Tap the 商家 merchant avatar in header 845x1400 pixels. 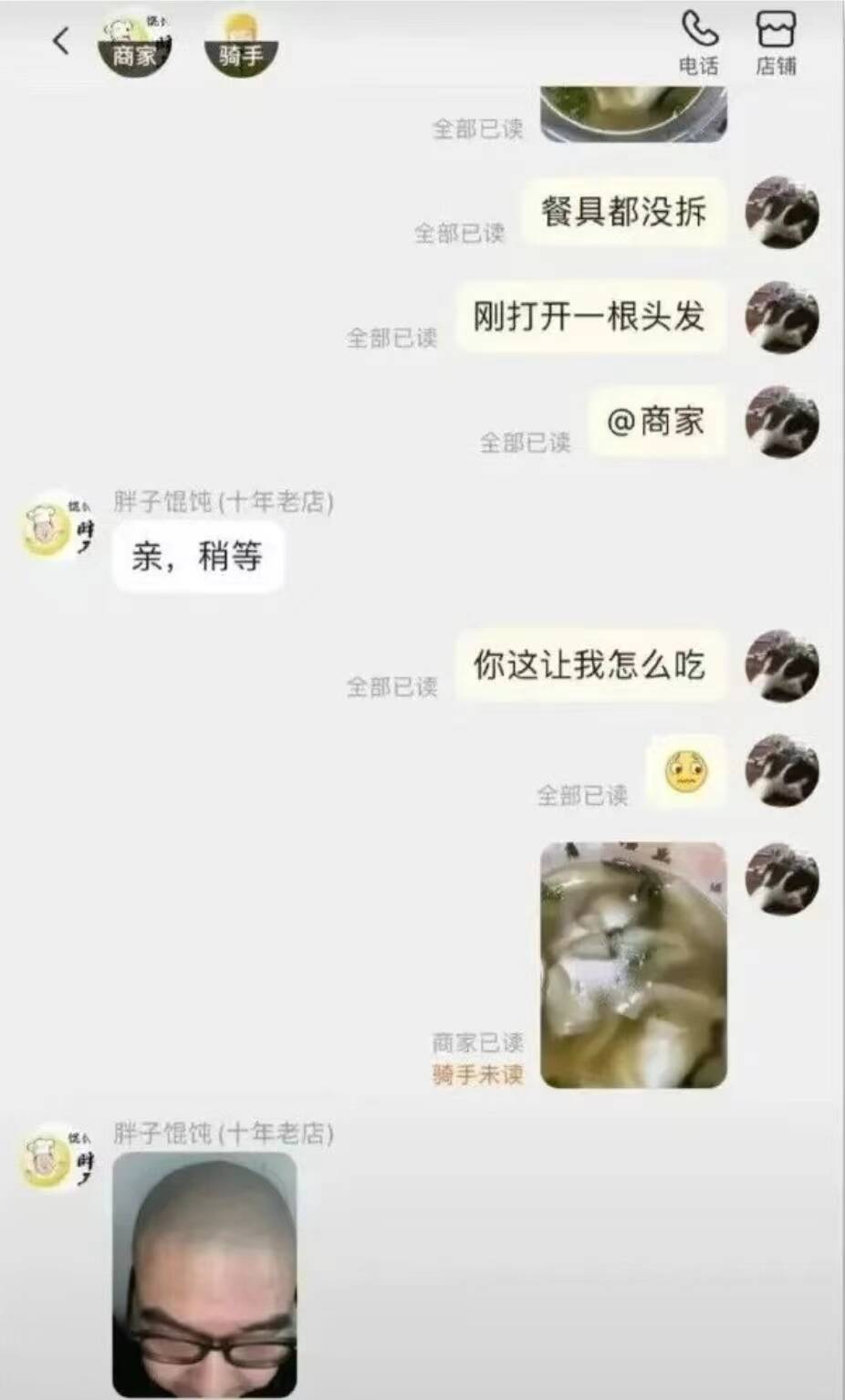click(135, 46)
